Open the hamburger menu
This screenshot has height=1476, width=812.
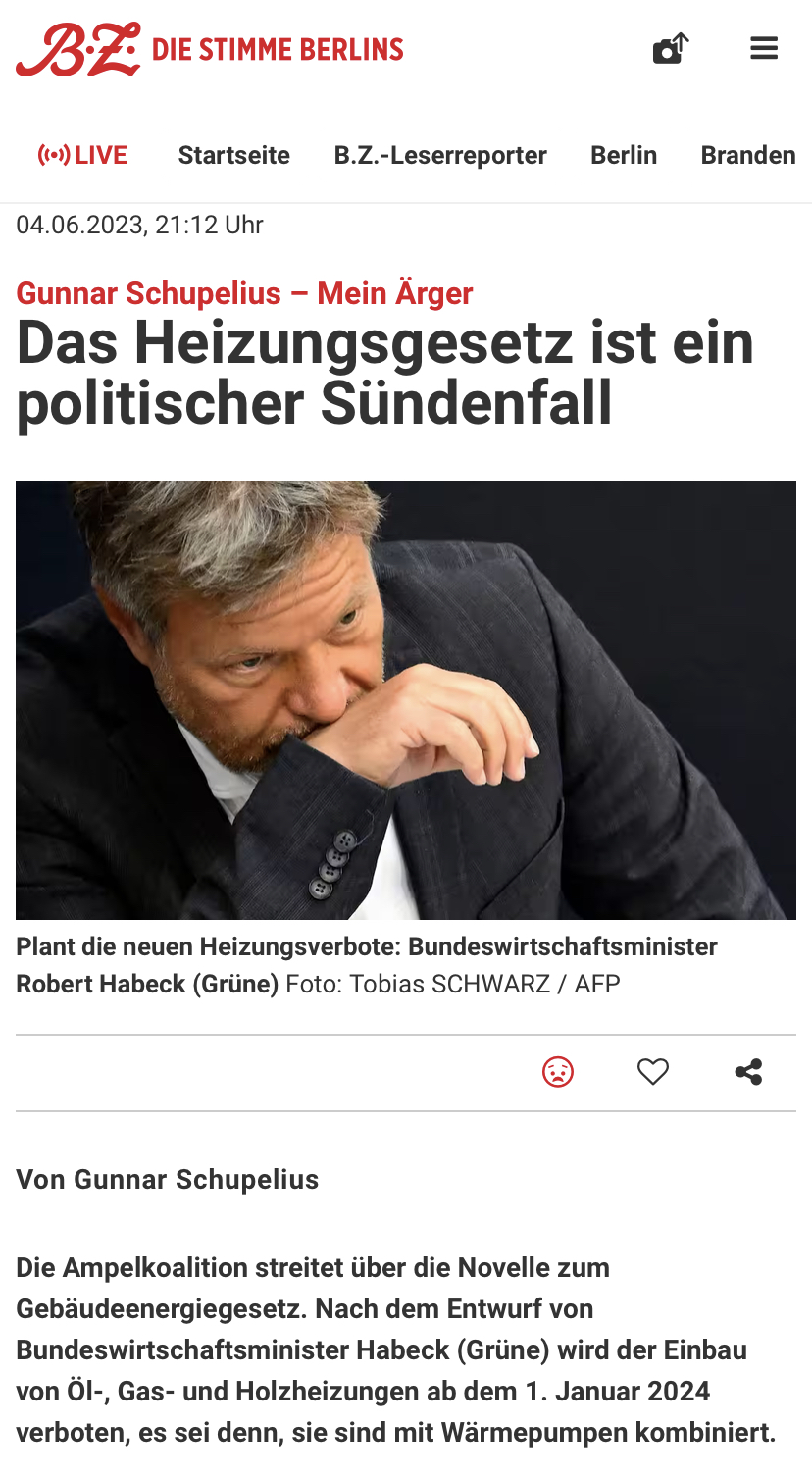click(764, 48)
